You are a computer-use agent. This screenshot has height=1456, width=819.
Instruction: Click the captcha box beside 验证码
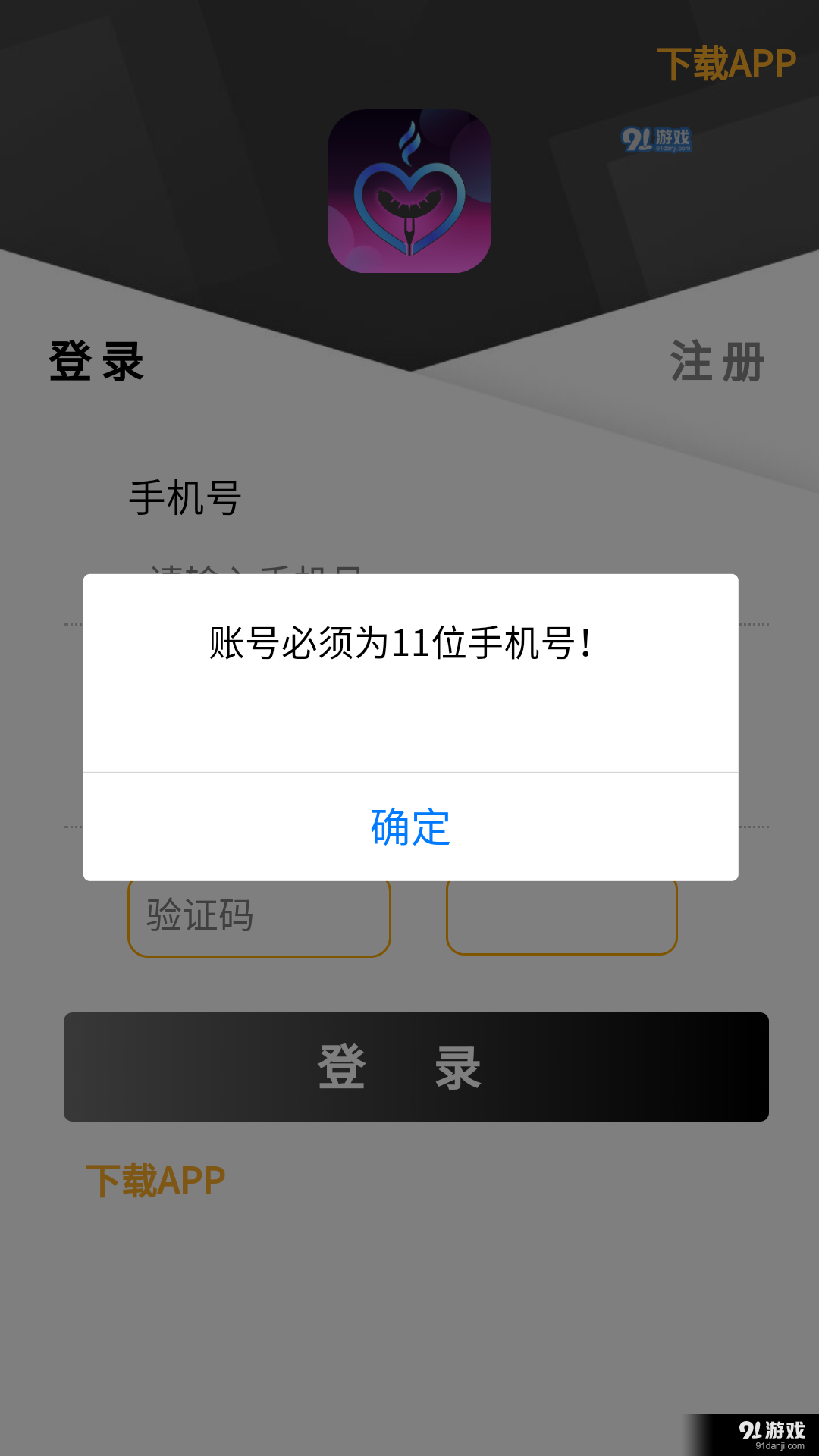point(561,916)
